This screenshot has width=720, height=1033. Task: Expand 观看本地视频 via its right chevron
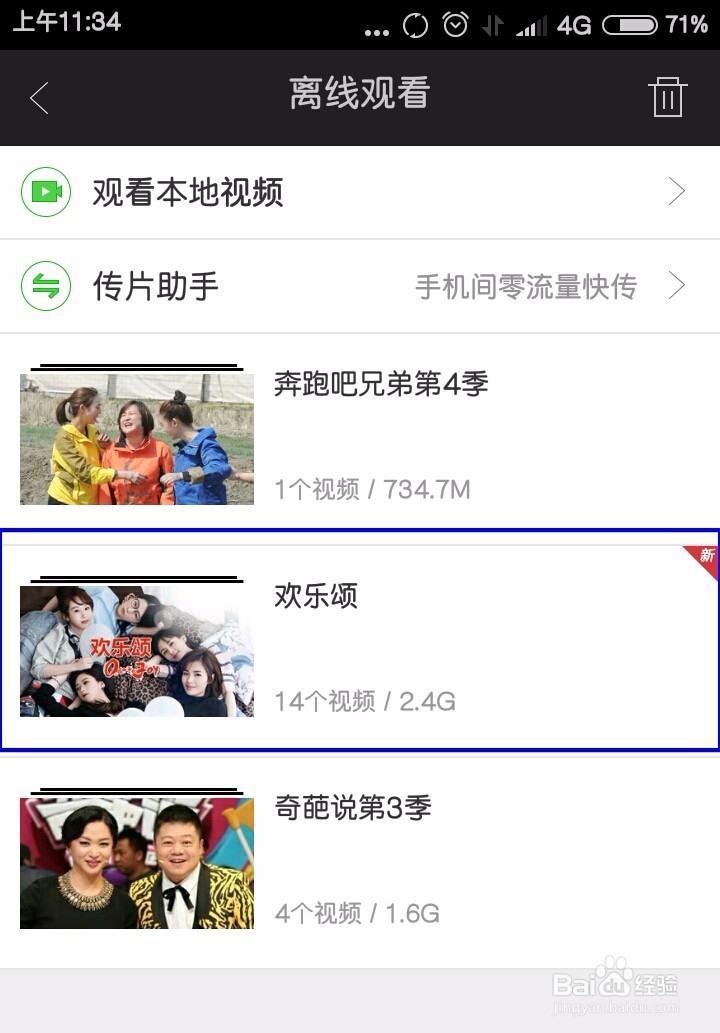tap(677, 191)
